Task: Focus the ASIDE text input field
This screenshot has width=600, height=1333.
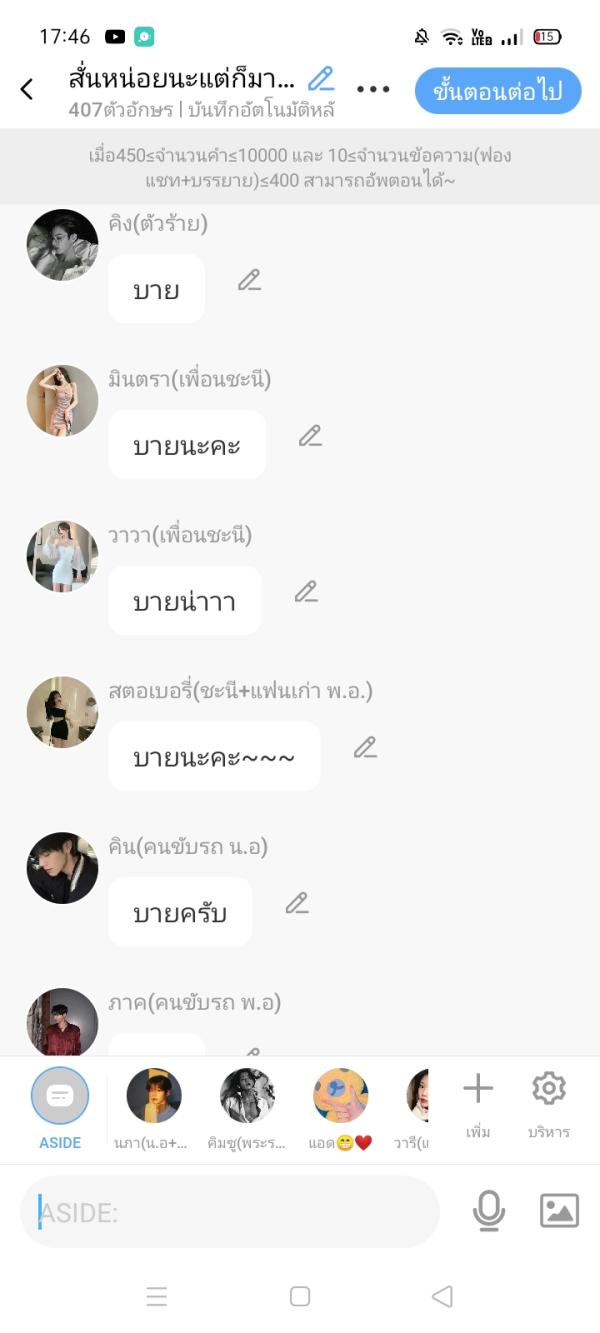Action: [230, 1213]
